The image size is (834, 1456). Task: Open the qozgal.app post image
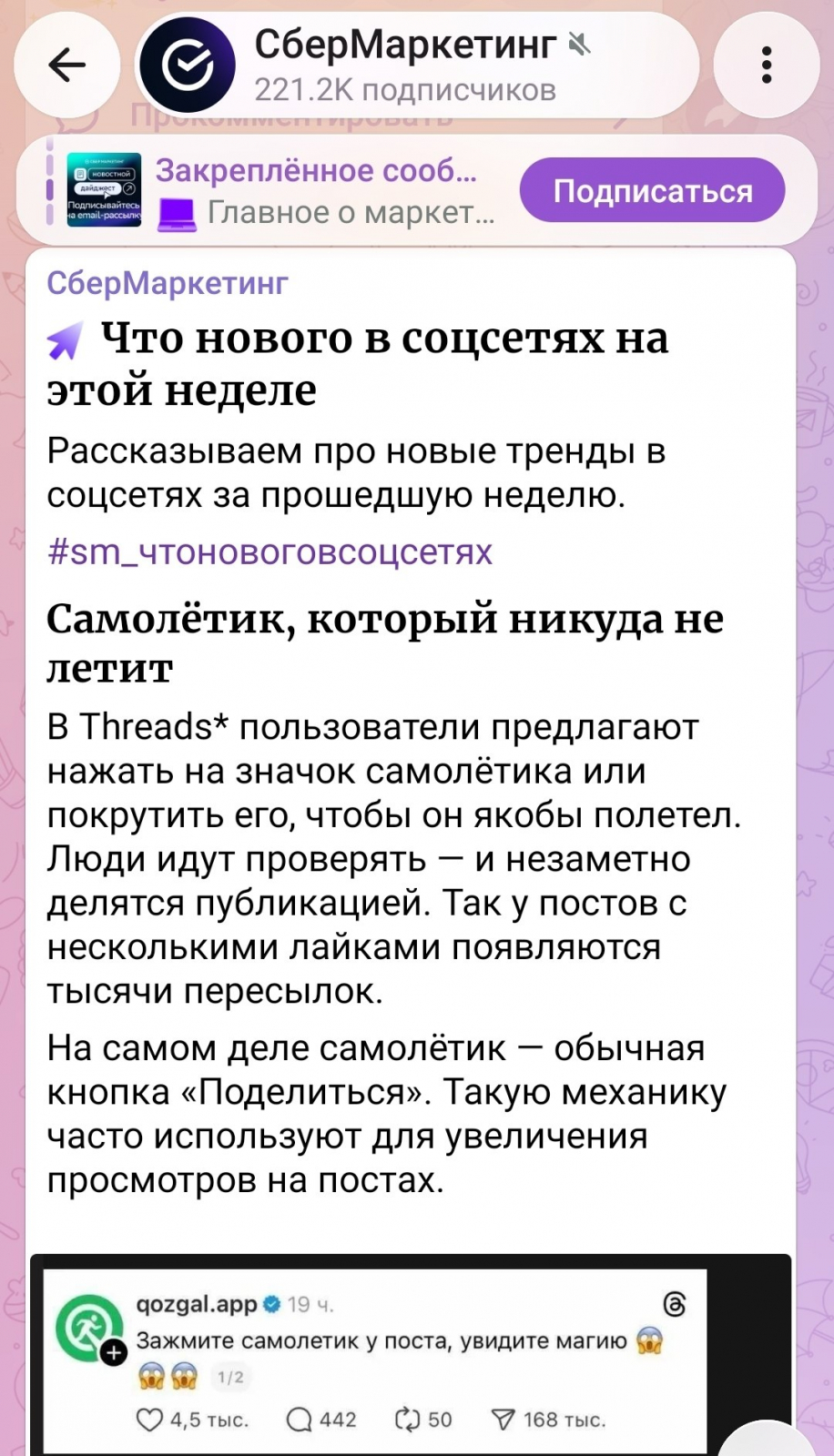[x=411, y=1355]
